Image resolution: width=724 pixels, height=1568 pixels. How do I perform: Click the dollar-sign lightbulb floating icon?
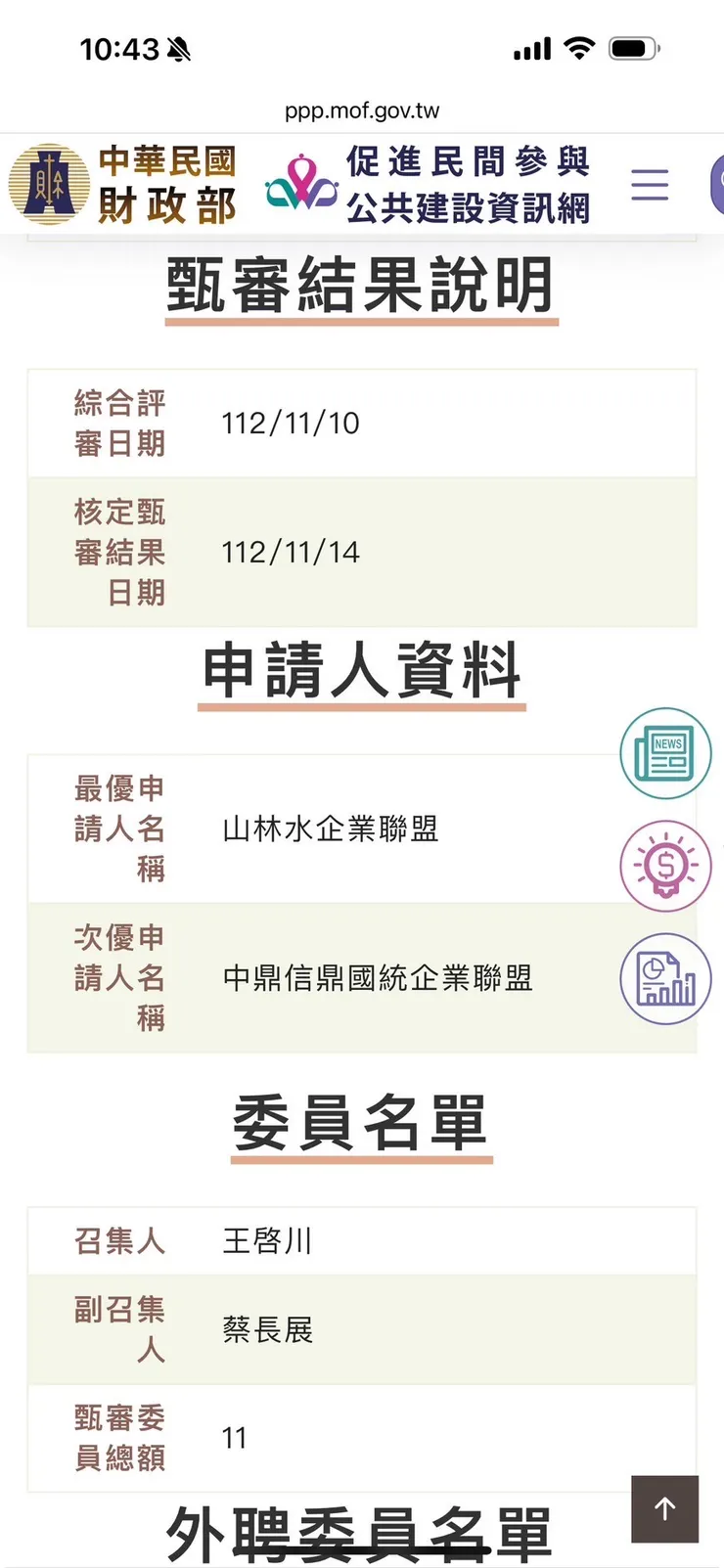(665, 866)
